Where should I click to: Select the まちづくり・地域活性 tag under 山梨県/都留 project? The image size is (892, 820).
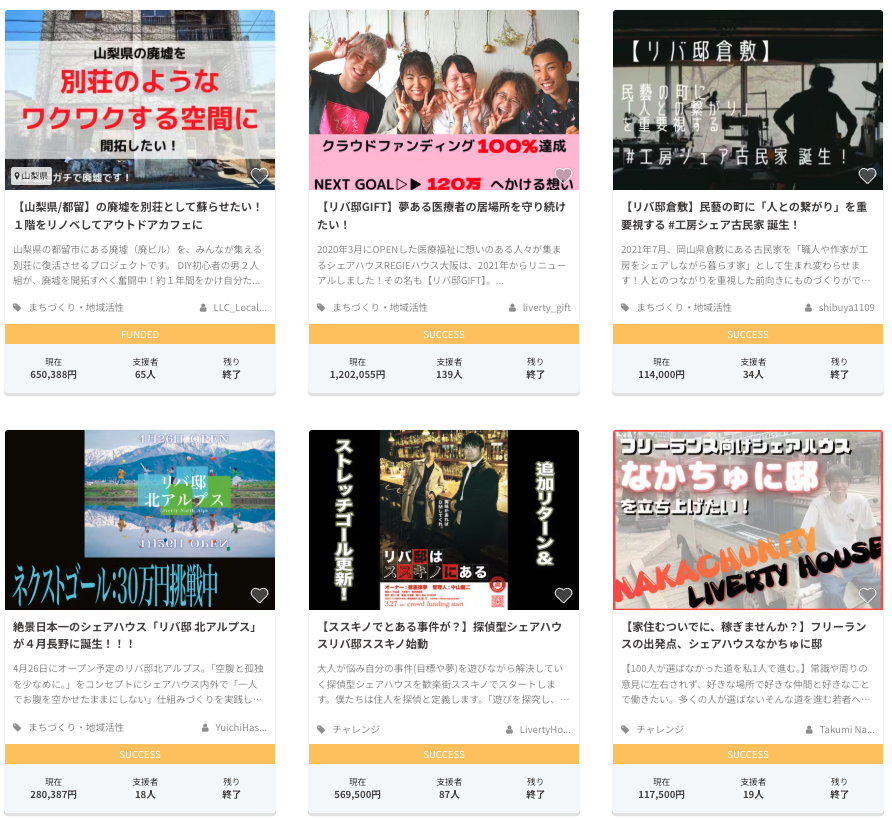pyautogui.click(x=76, y=308)
